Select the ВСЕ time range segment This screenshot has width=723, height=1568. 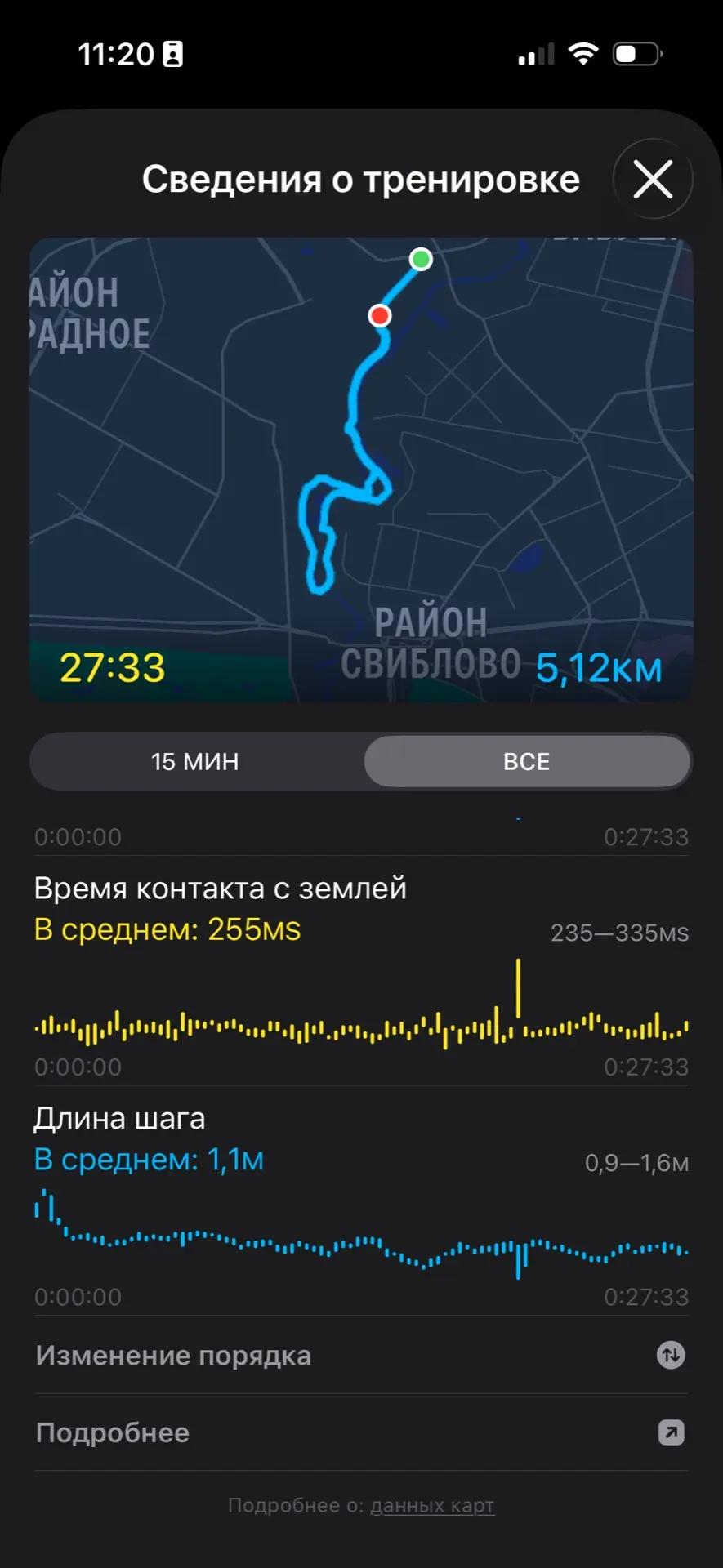point(527,761)
